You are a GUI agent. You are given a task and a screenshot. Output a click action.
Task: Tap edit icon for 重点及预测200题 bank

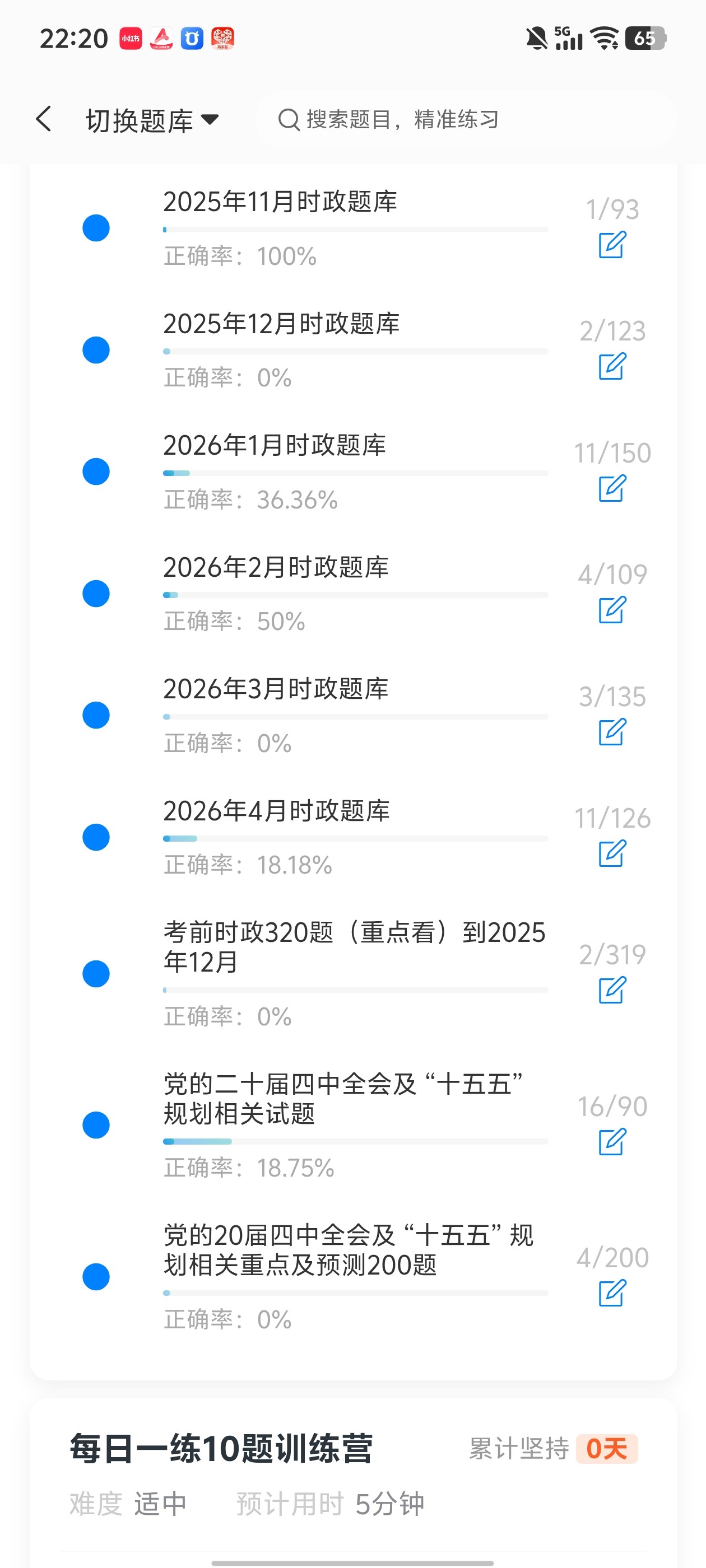coord(612,1293)
